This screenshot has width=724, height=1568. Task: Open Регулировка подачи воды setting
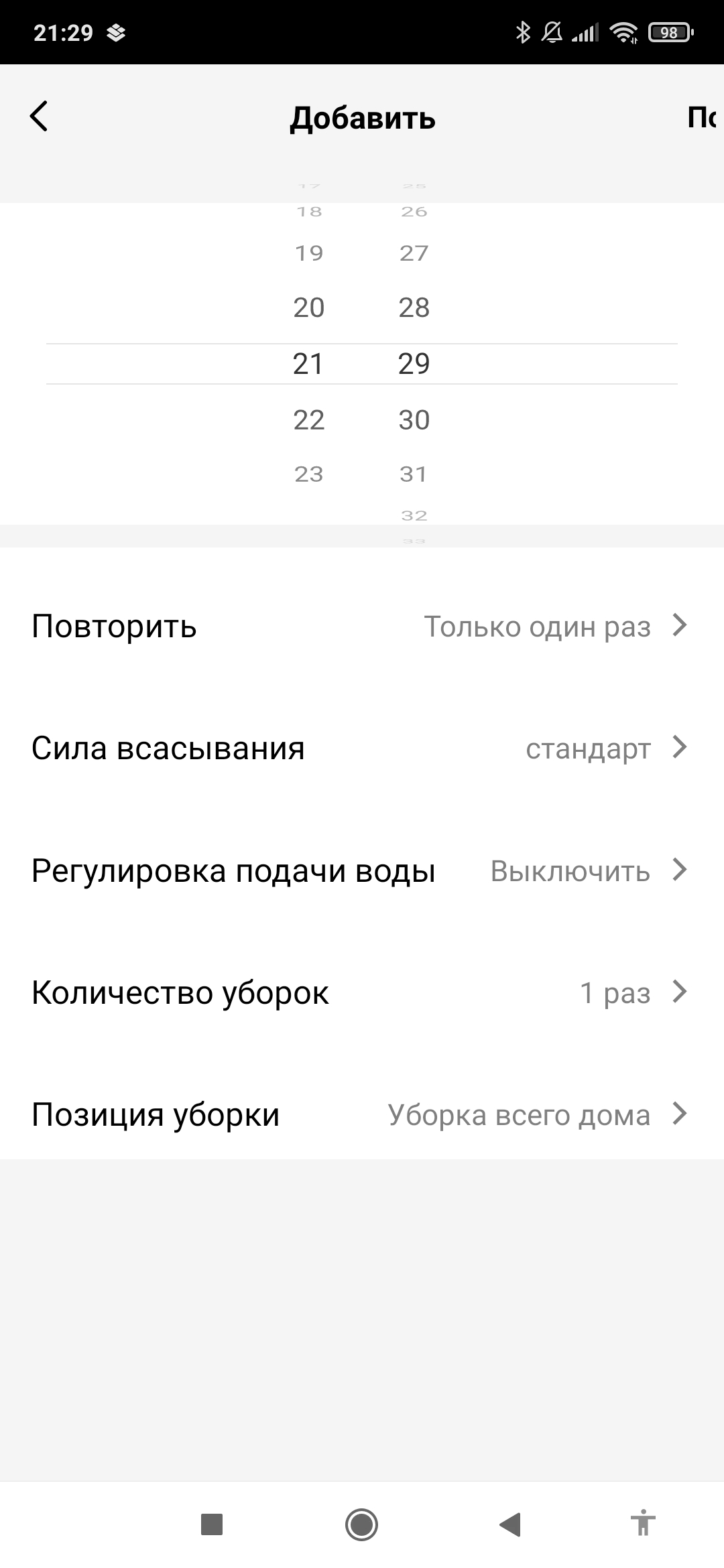pos(362,871)
